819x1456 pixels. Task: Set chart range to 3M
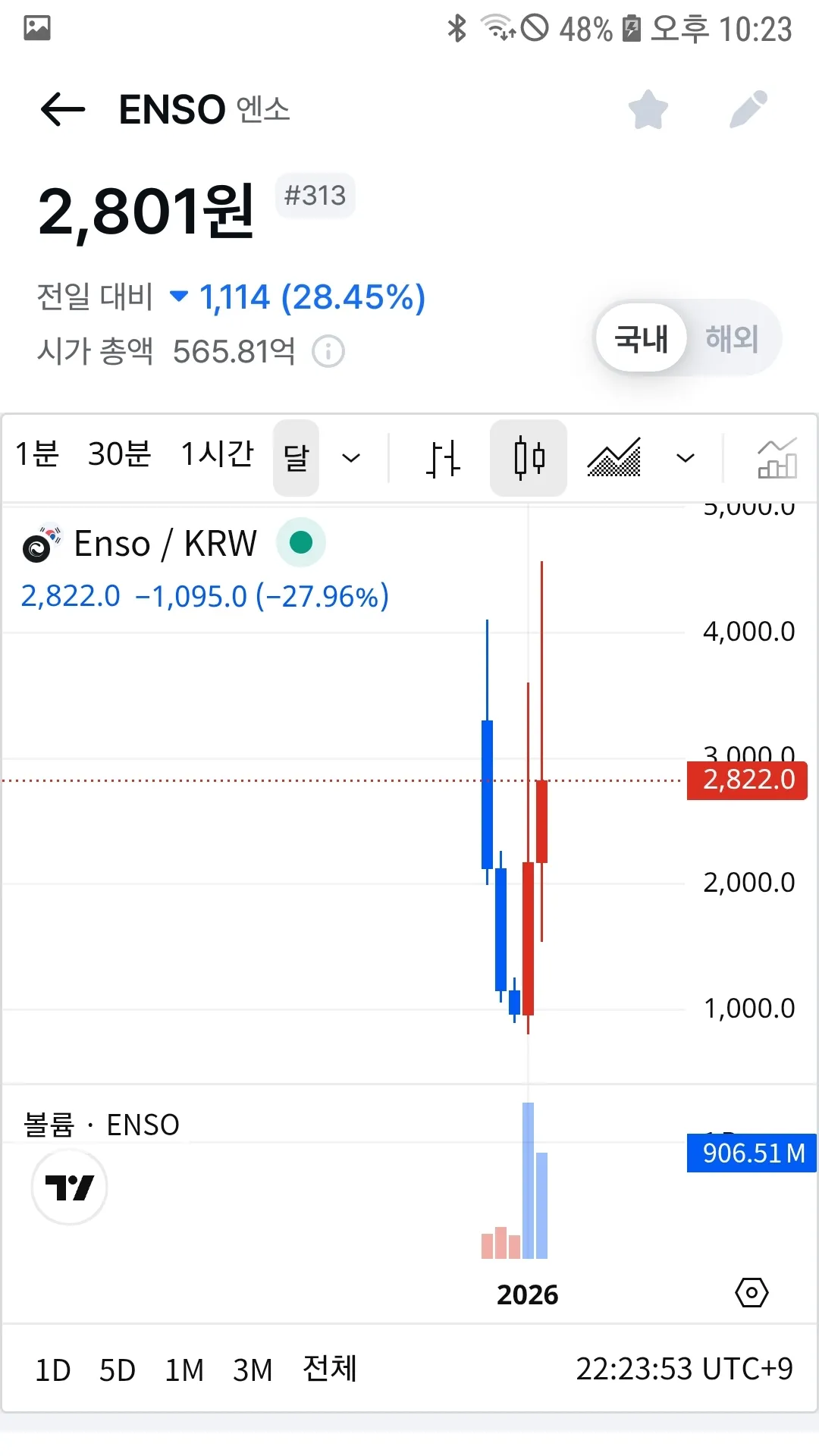point(253,1370)
